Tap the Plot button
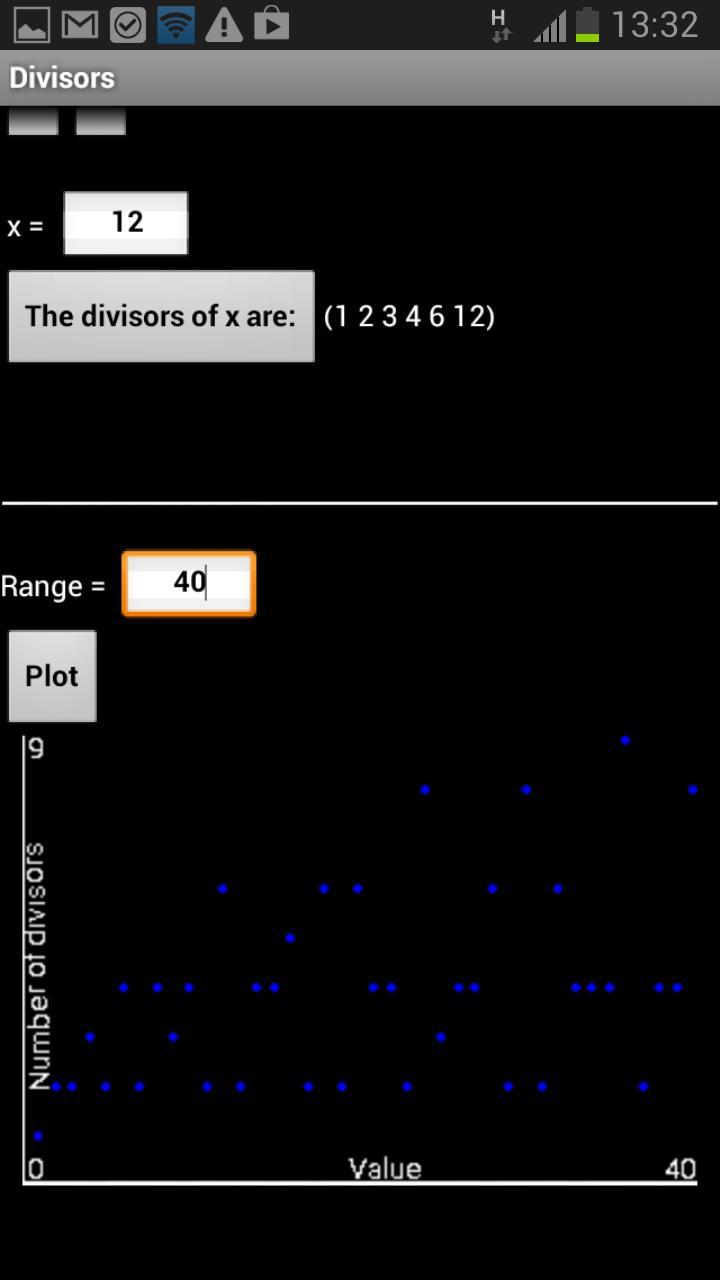The image size is (720, 1280). 52,676
